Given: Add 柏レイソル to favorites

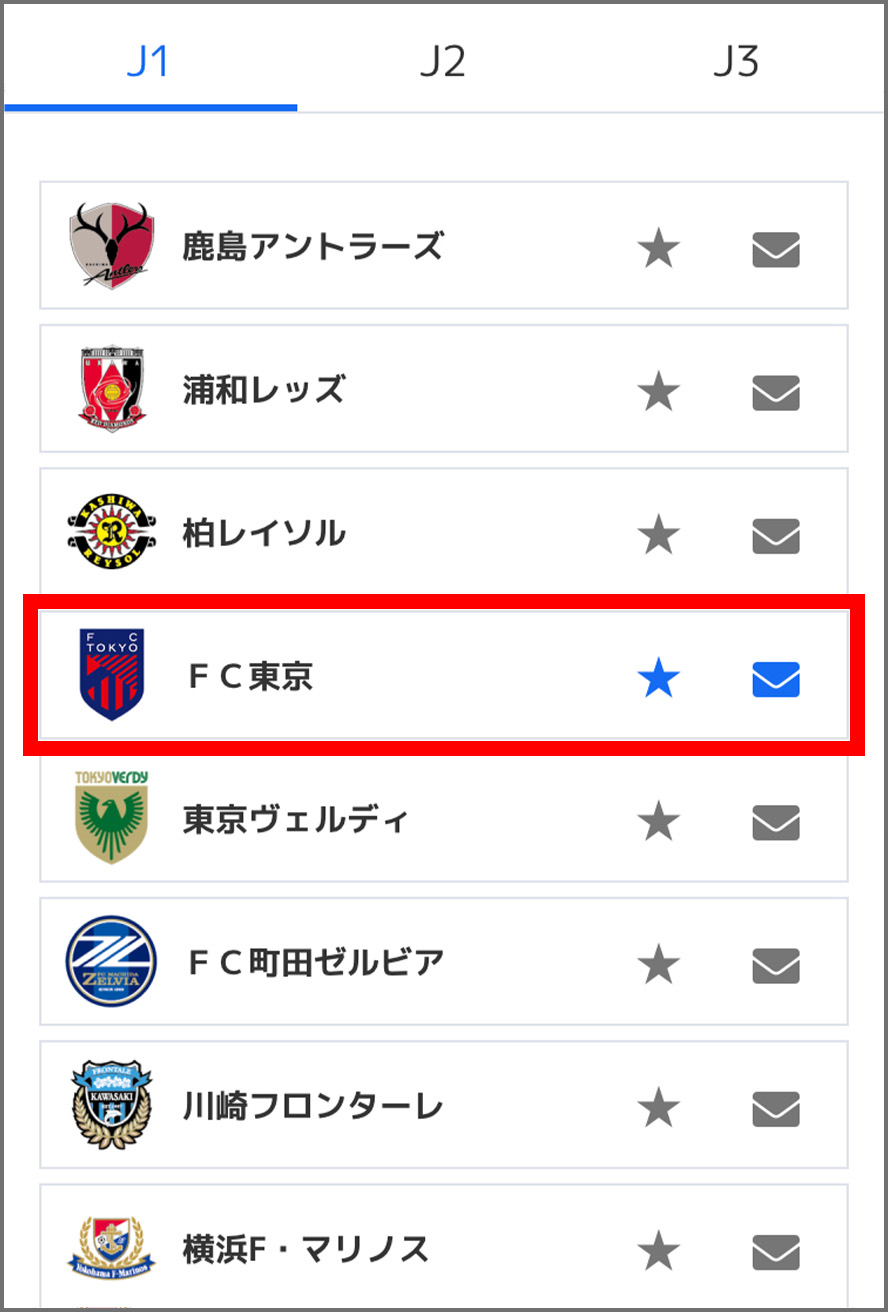Looking at the screenshot, I should coord(658,536).
